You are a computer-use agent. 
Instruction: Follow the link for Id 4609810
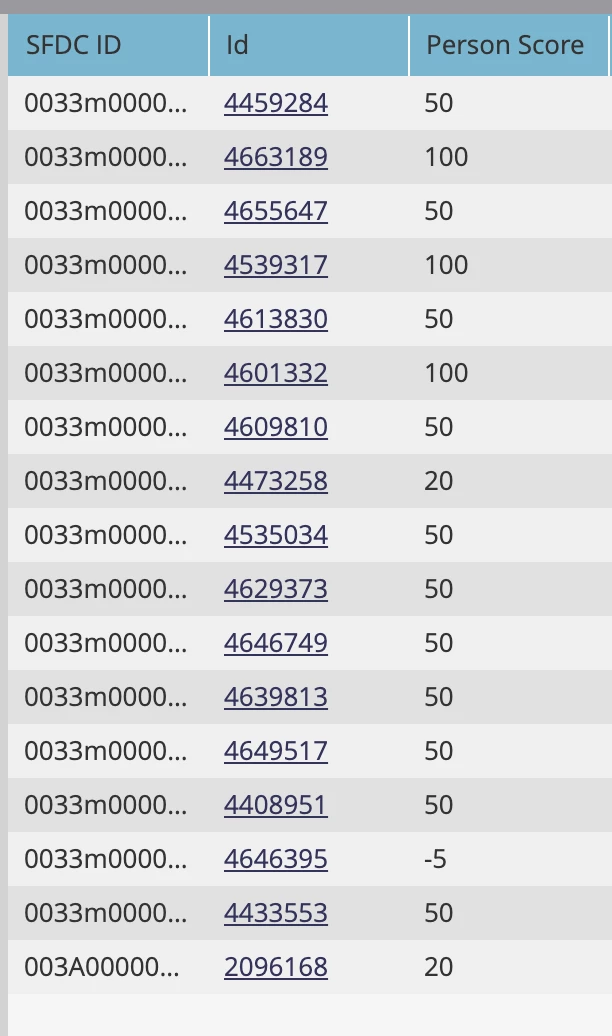pyautogui.click(x=276, y=427)
